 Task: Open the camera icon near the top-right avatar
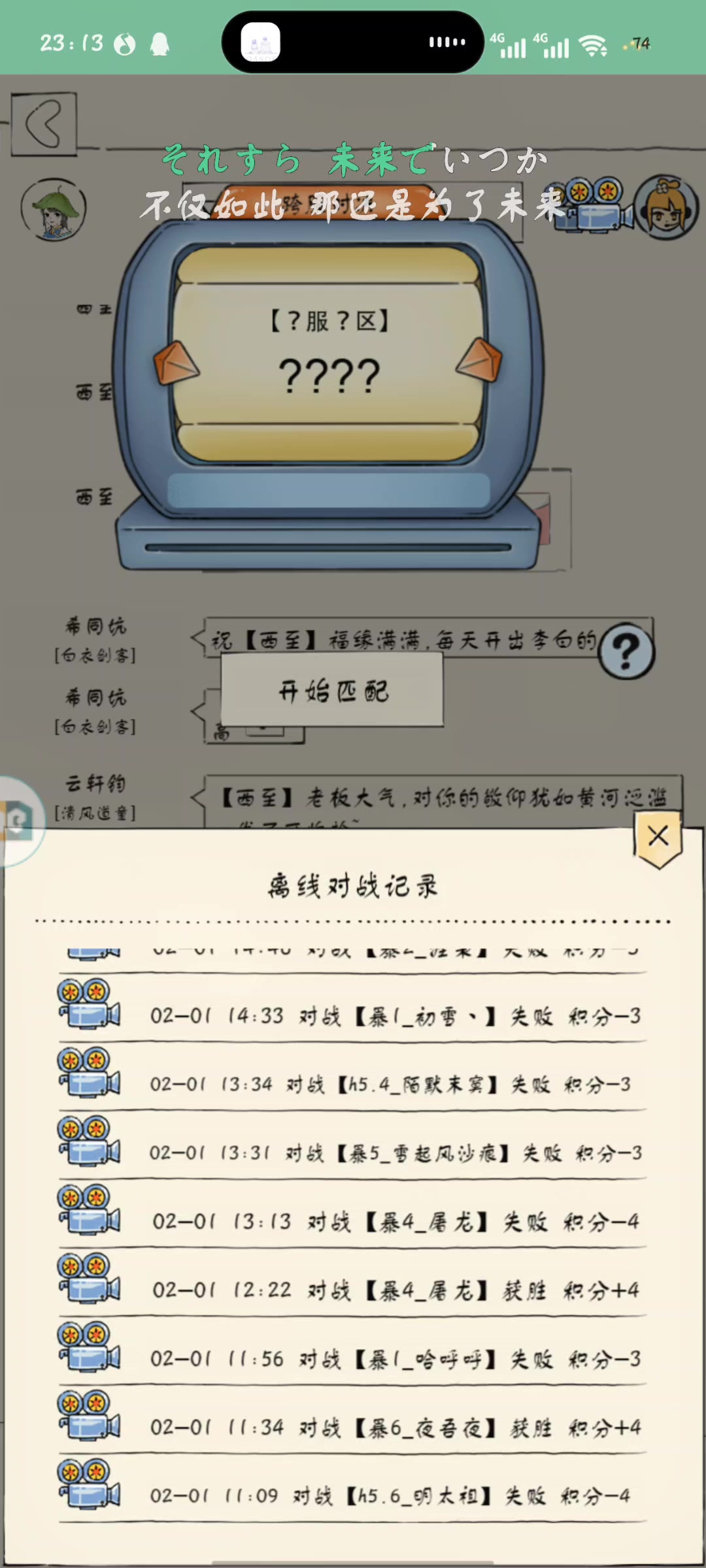594,204
